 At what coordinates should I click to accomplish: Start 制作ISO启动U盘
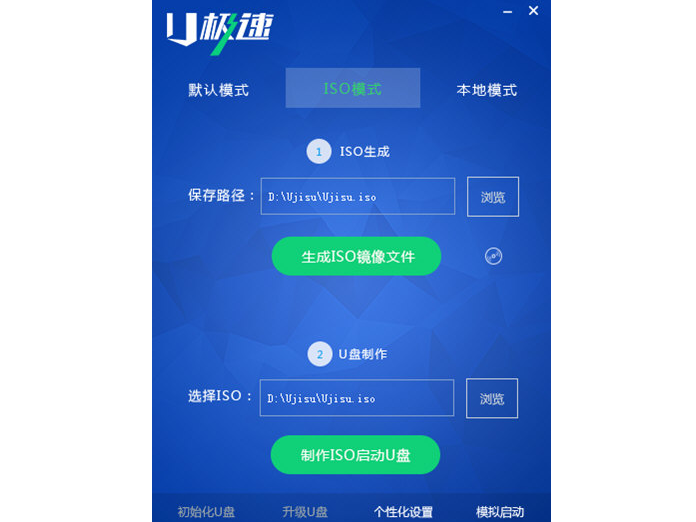click(355, 455)
